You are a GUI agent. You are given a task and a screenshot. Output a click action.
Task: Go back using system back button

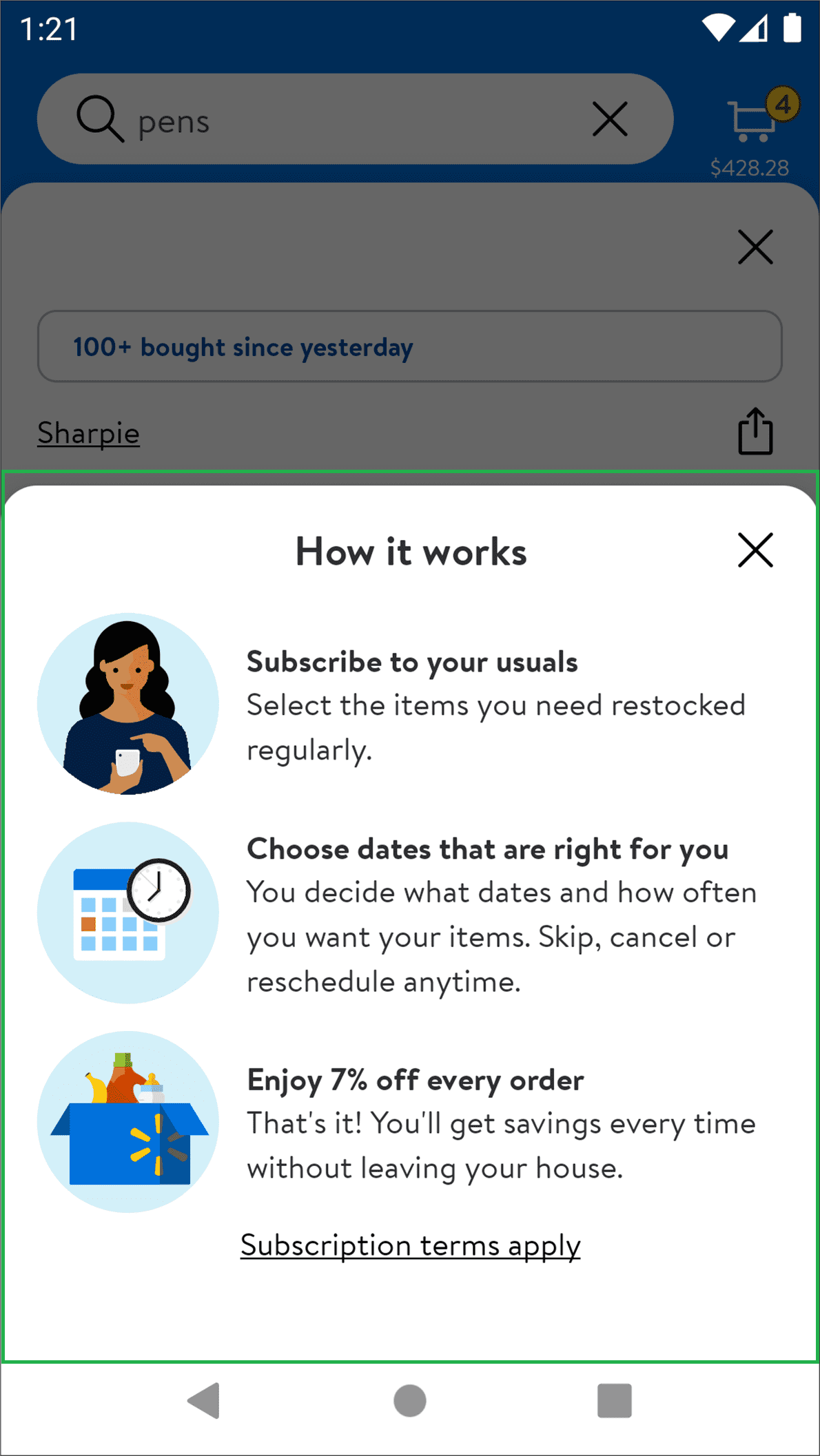coord(204,1400)
